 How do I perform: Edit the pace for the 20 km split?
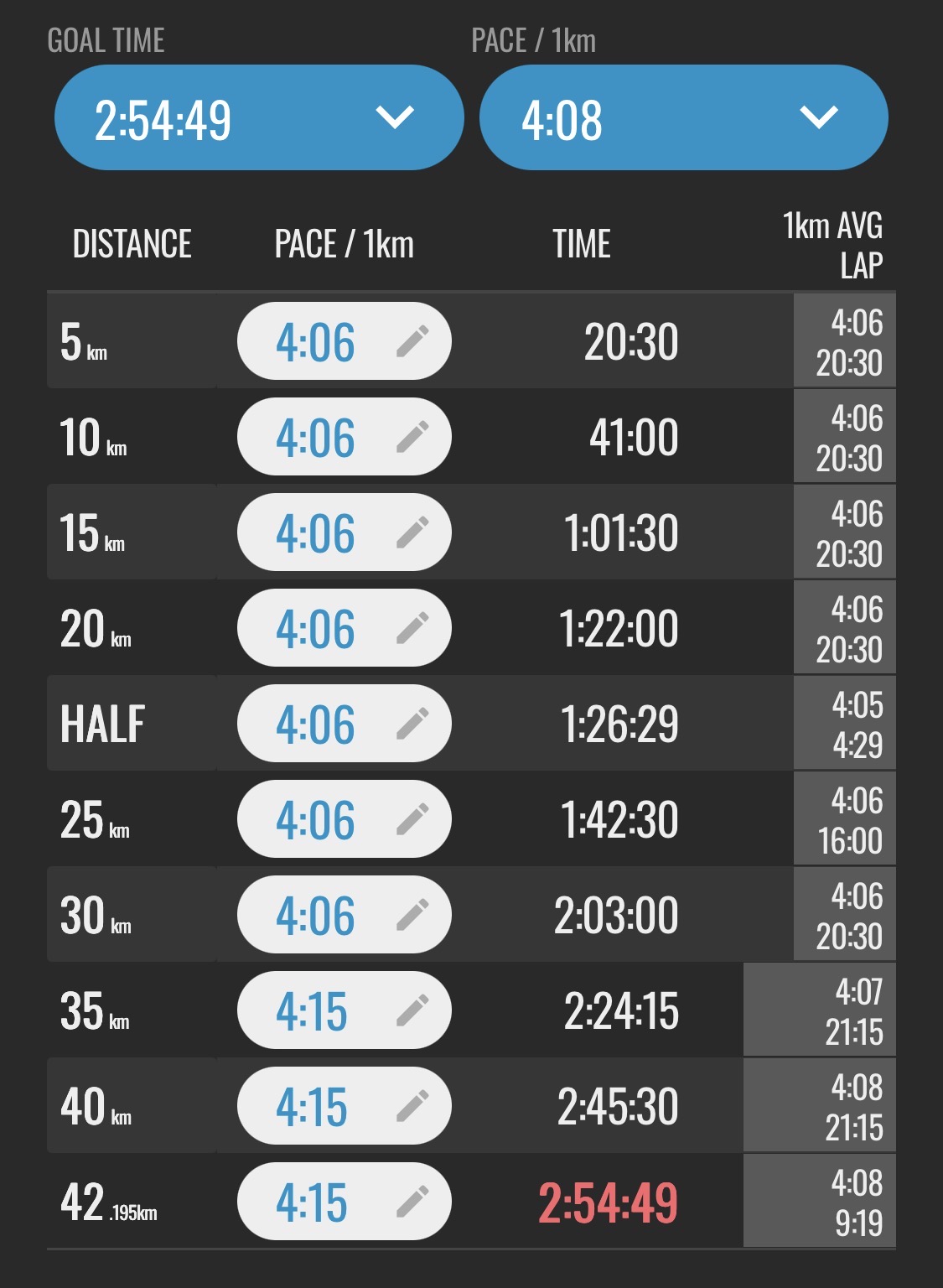344,628
